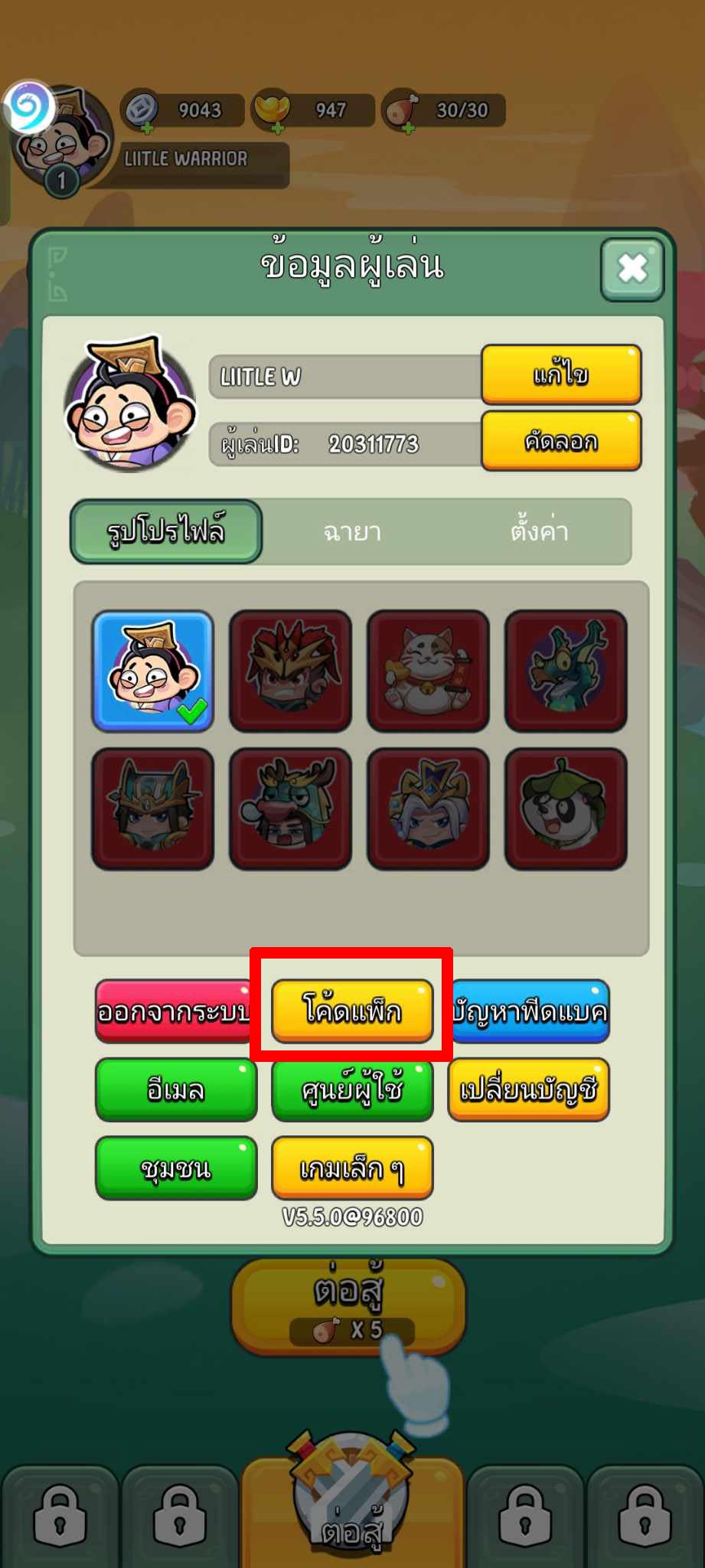Viewport: 705px width, 1568px height.
Task: Open เกมเล็ก ๆ mini games
Action: pyautogui.click(x=352, y=1168)
